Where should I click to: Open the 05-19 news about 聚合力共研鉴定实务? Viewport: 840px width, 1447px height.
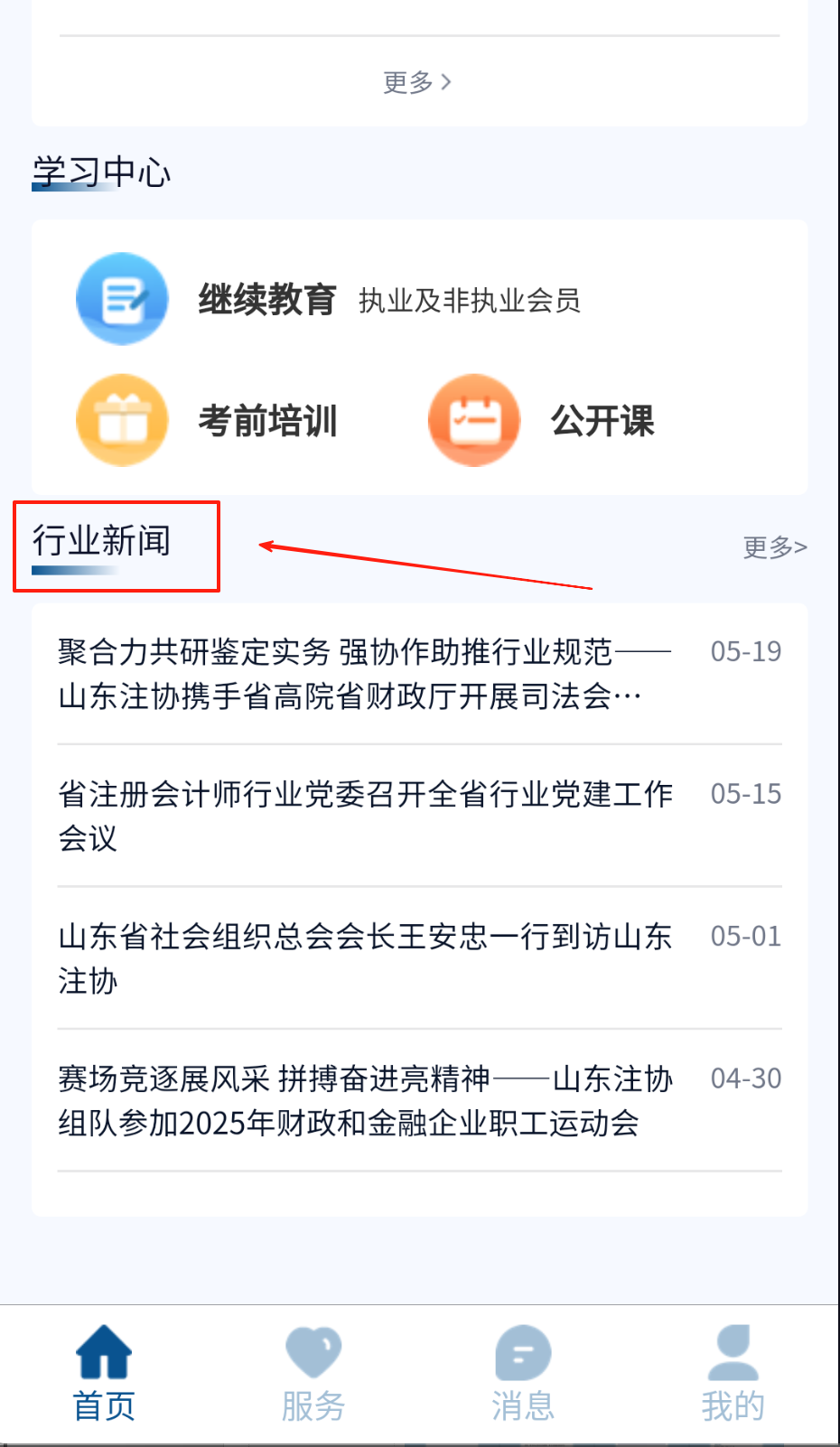click(365, 674)
